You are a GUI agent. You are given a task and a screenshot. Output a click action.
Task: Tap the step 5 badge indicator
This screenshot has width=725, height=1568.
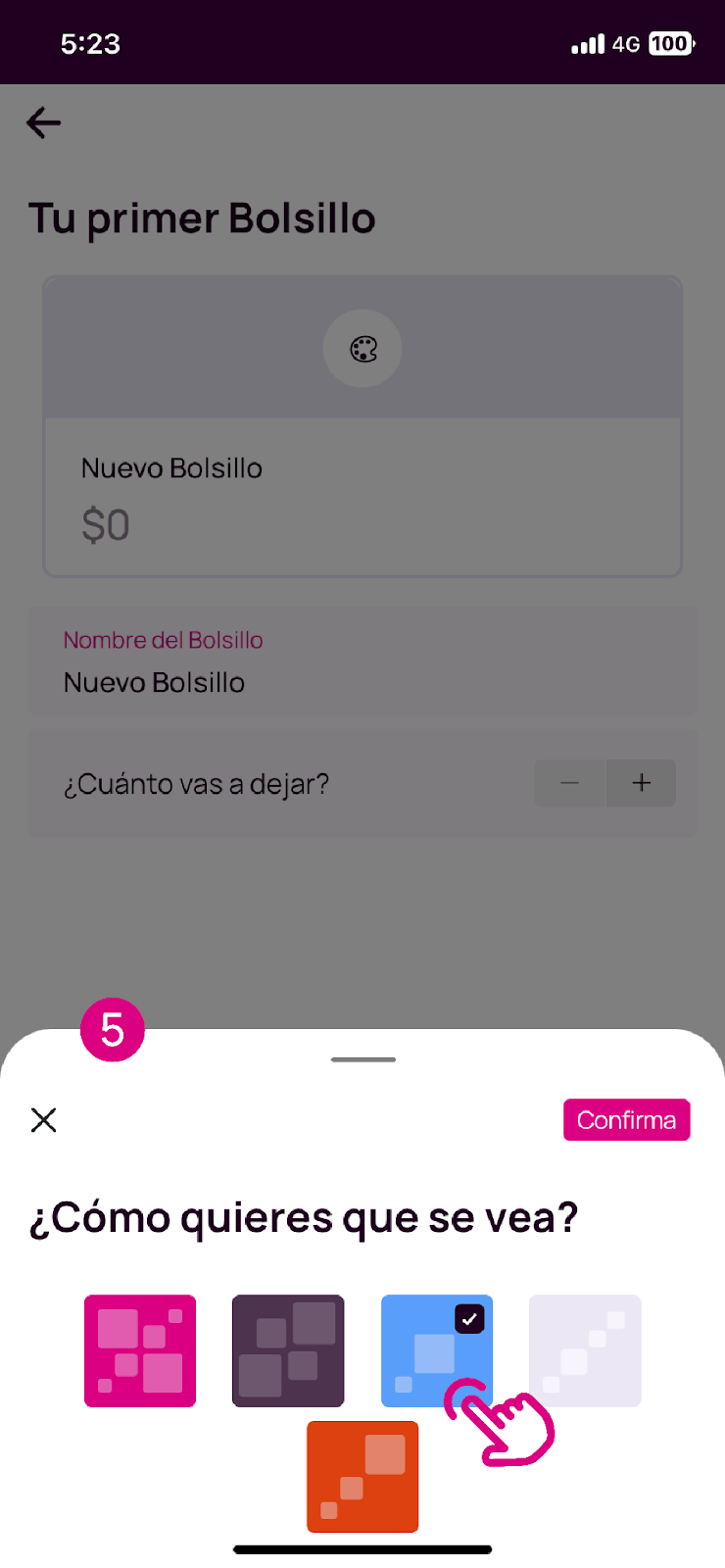coord(113,1029)
